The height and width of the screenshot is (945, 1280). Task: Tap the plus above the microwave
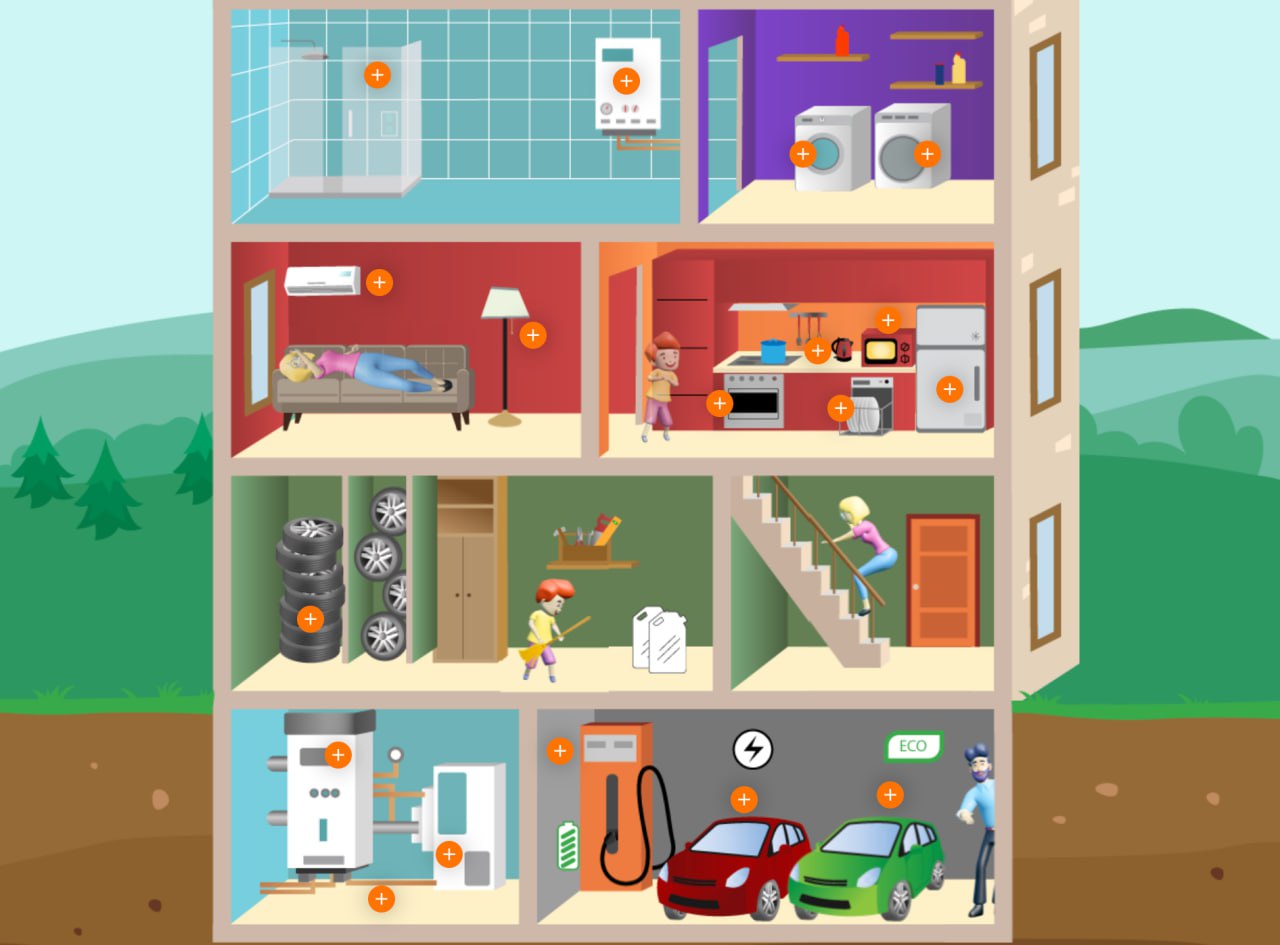887,320
